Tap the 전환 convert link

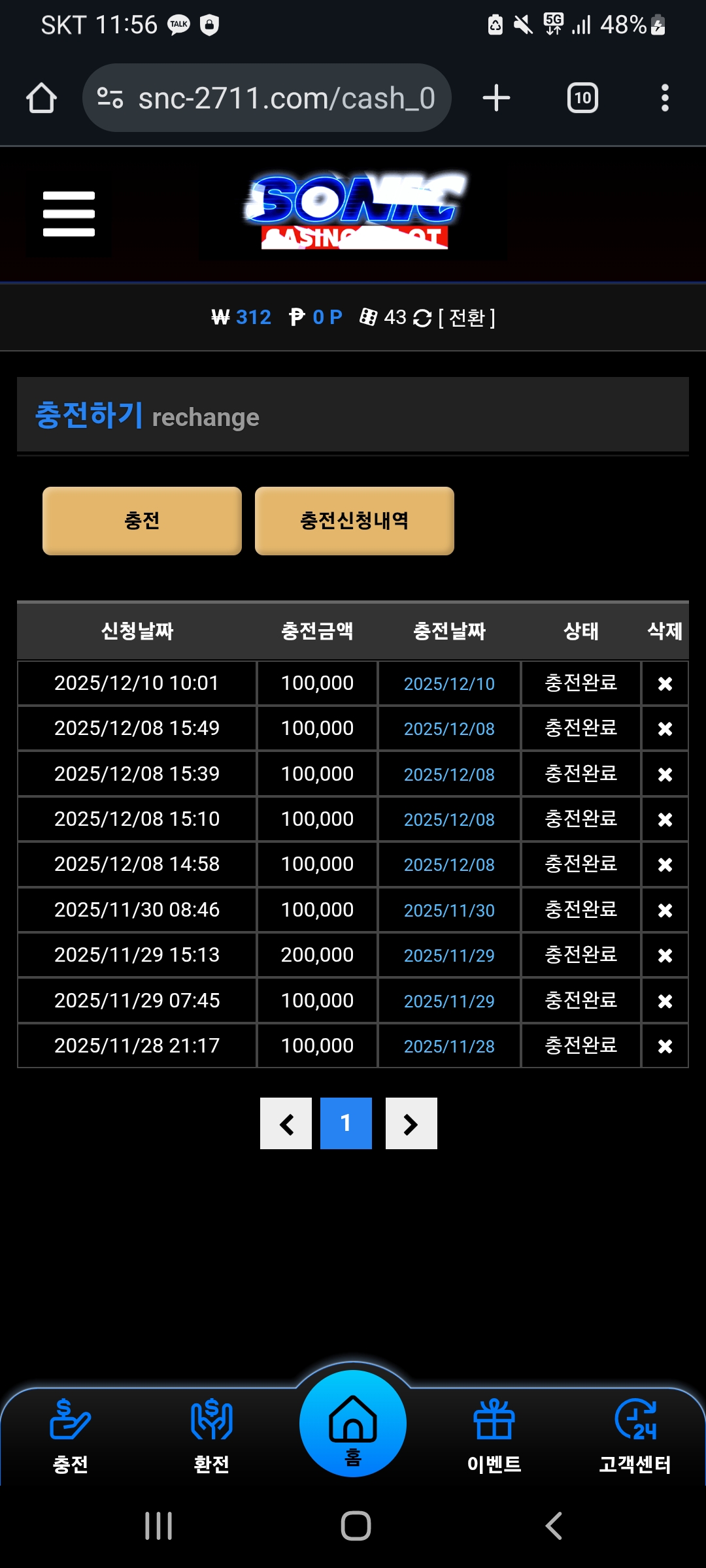(x=467, y=318)
